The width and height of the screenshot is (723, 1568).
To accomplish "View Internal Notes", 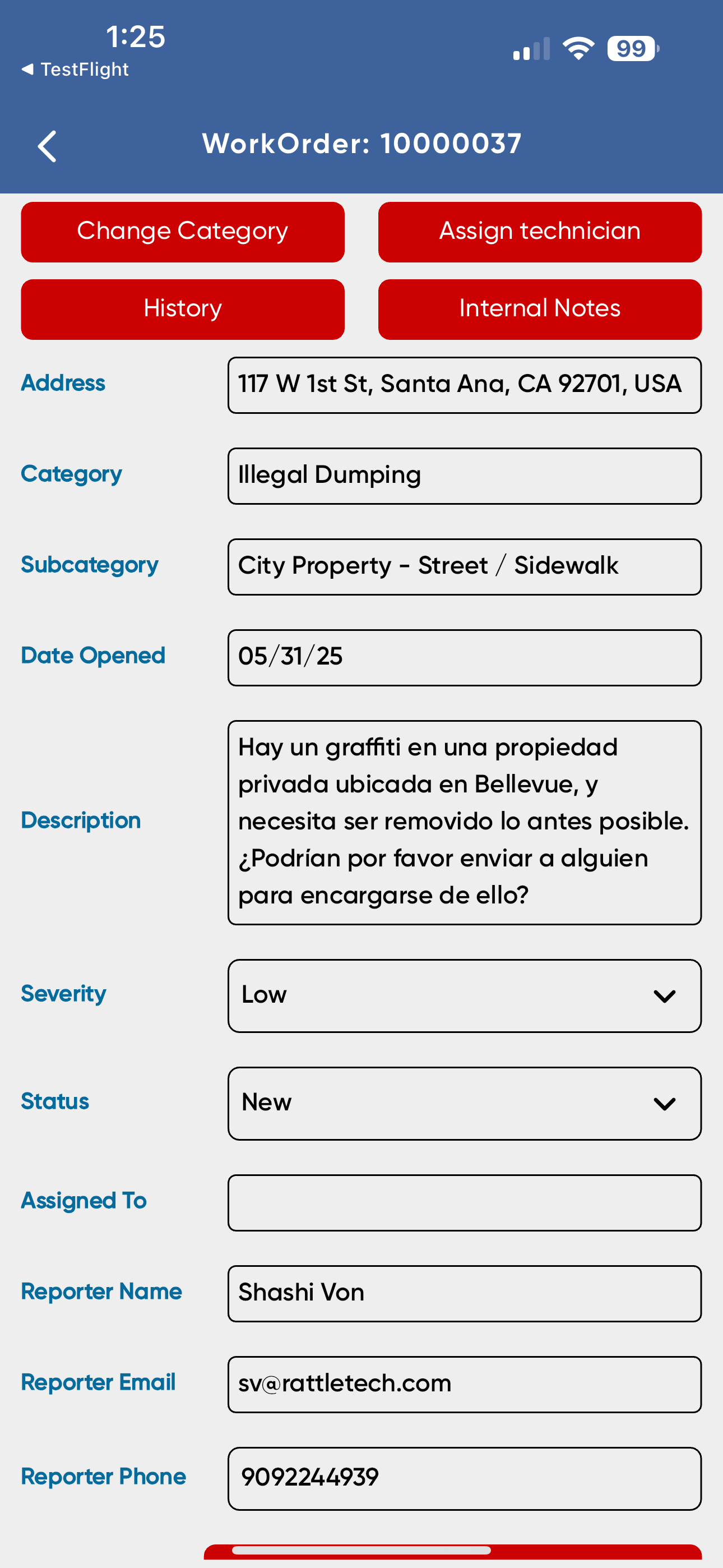I will pyautogui.click(x=540, y=309).
